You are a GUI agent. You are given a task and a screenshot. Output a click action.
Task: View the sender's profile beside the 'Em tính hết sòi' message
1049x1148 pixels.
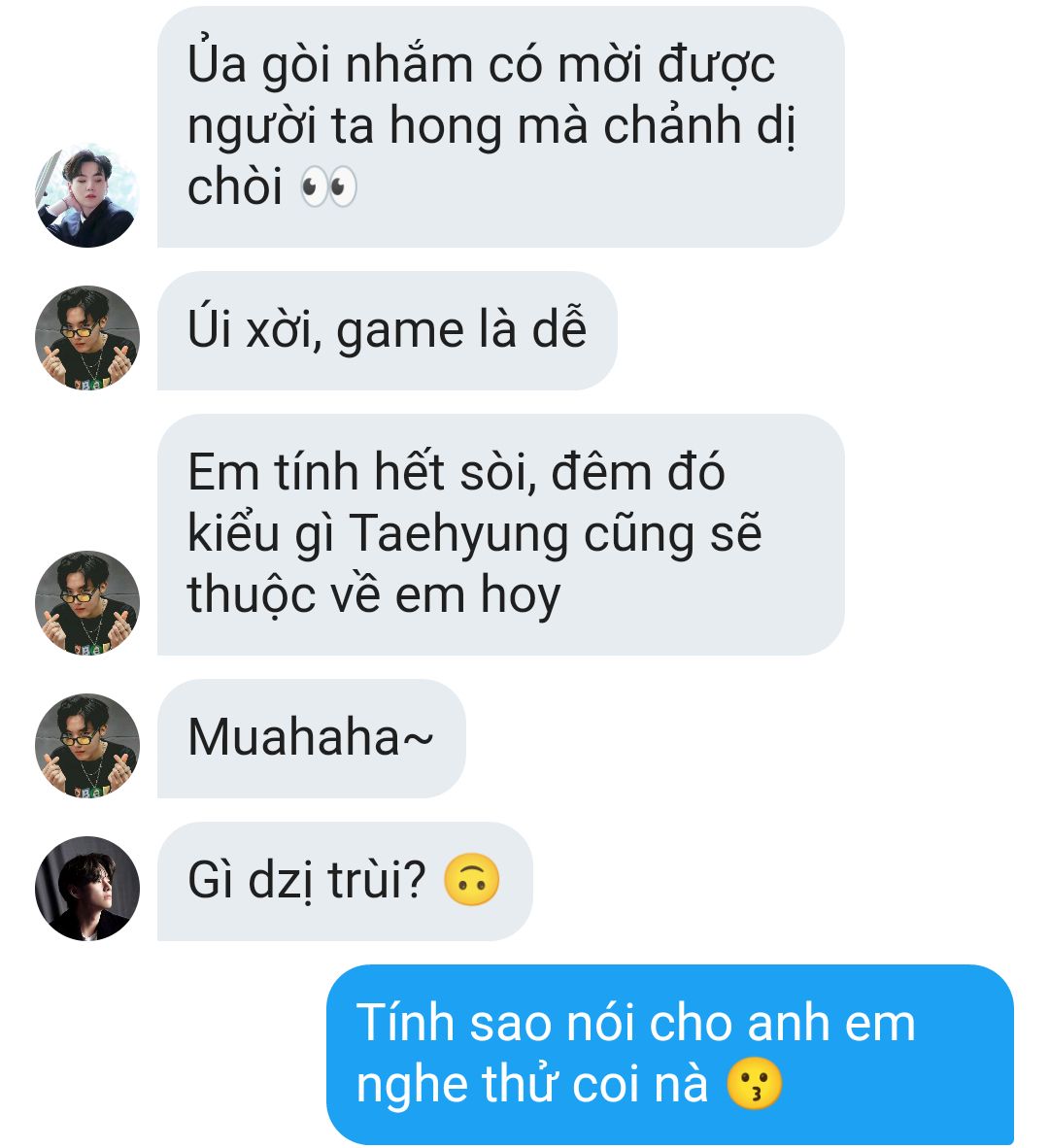tap(87, 603)
